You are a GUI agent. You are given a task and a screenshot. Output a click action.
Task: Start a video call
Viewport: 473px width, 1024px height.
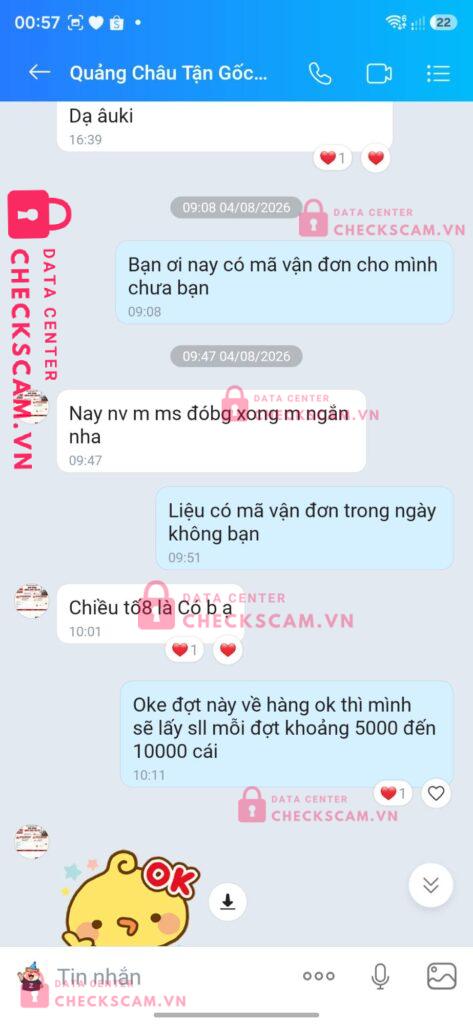click(379, 73)
